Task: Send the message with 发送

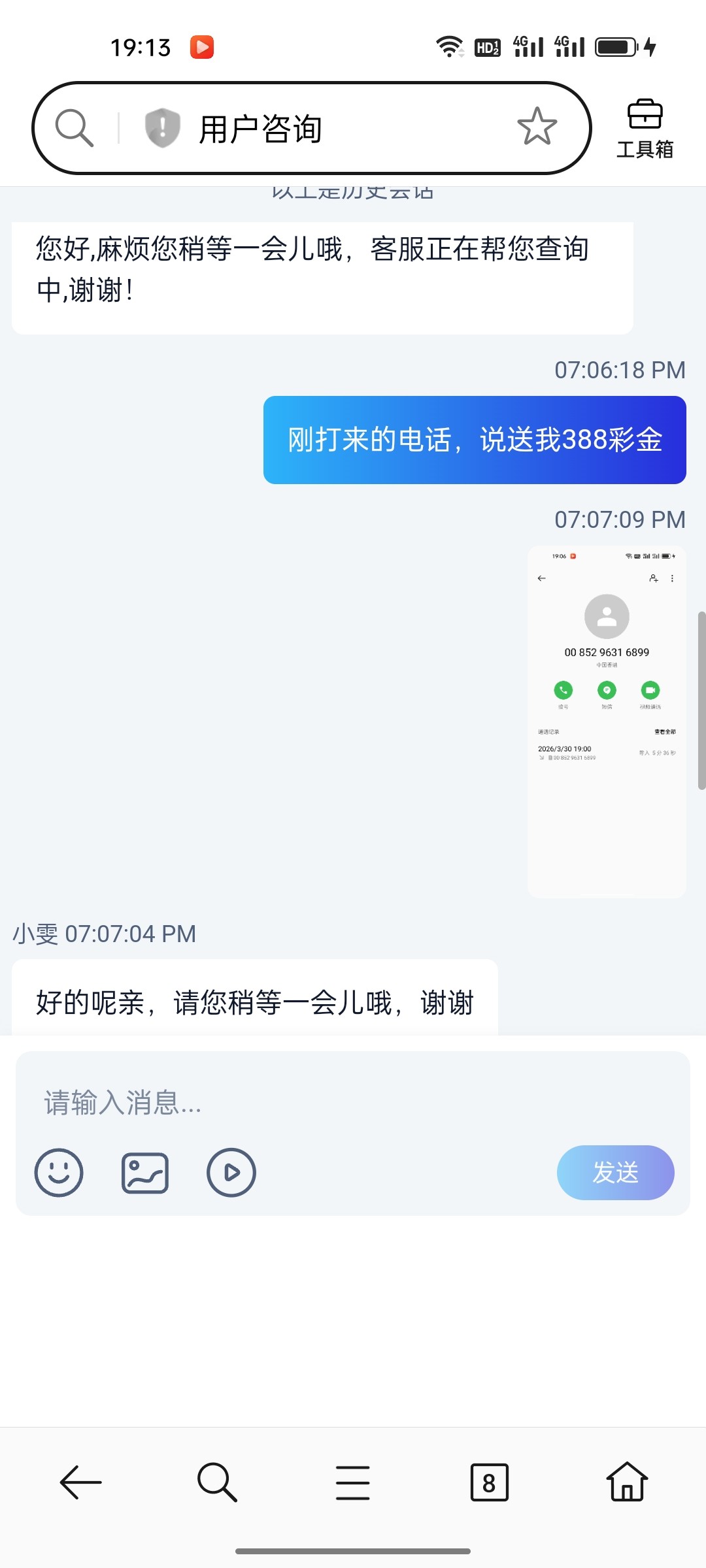Action: (615, 1173)
